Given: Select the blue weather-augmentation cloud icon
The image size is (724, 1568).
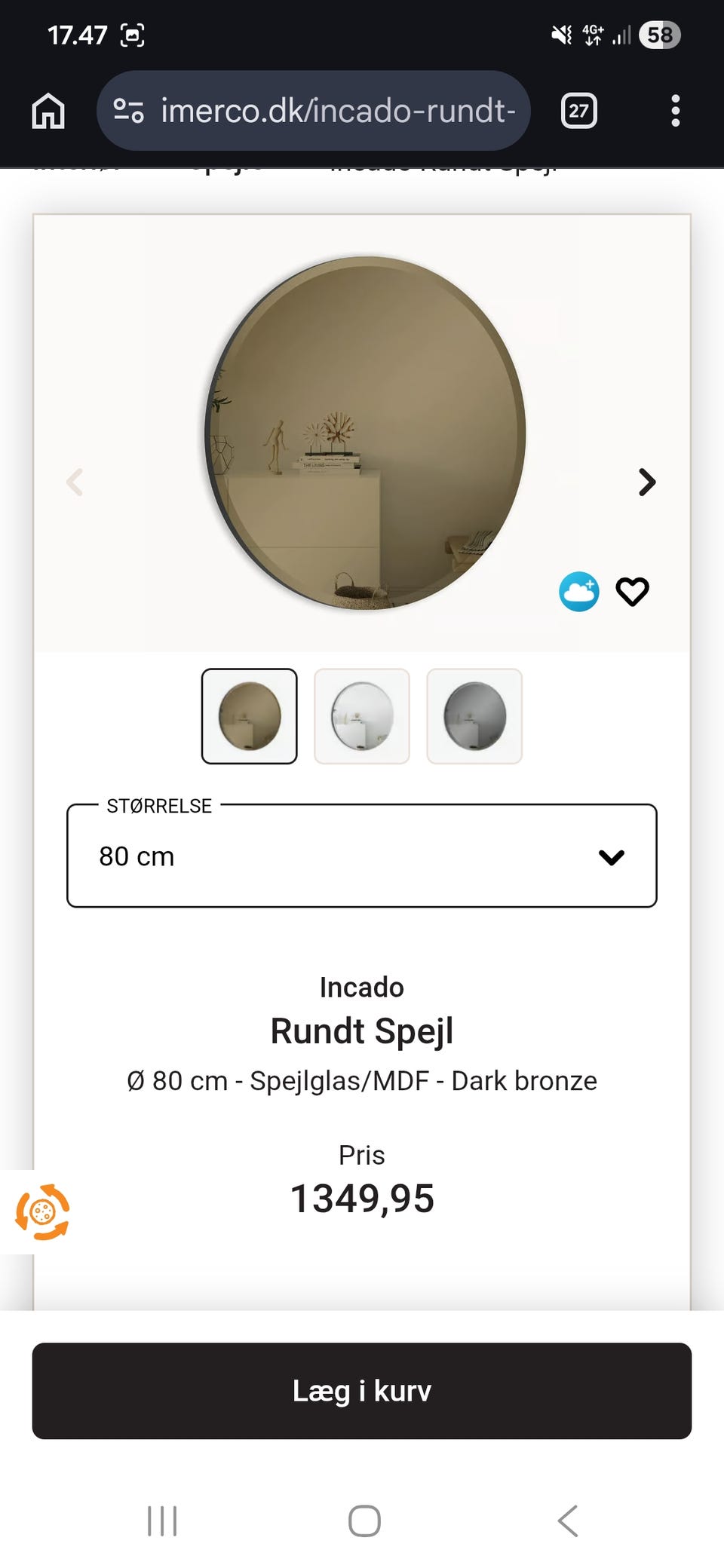Looking at the screenshot, I should [578, 593].
